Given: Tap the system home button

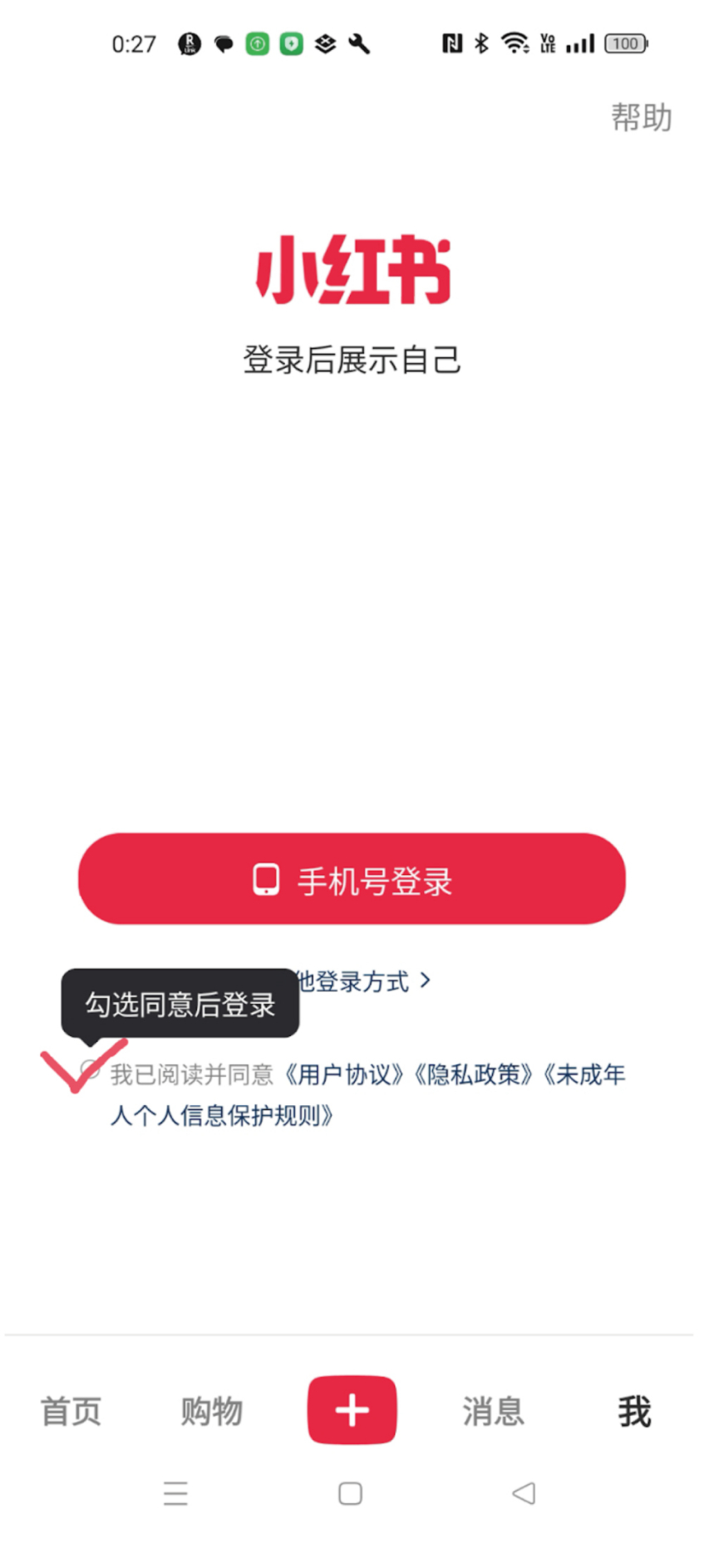Looking at the screenshot, I should pos(350,1493).
